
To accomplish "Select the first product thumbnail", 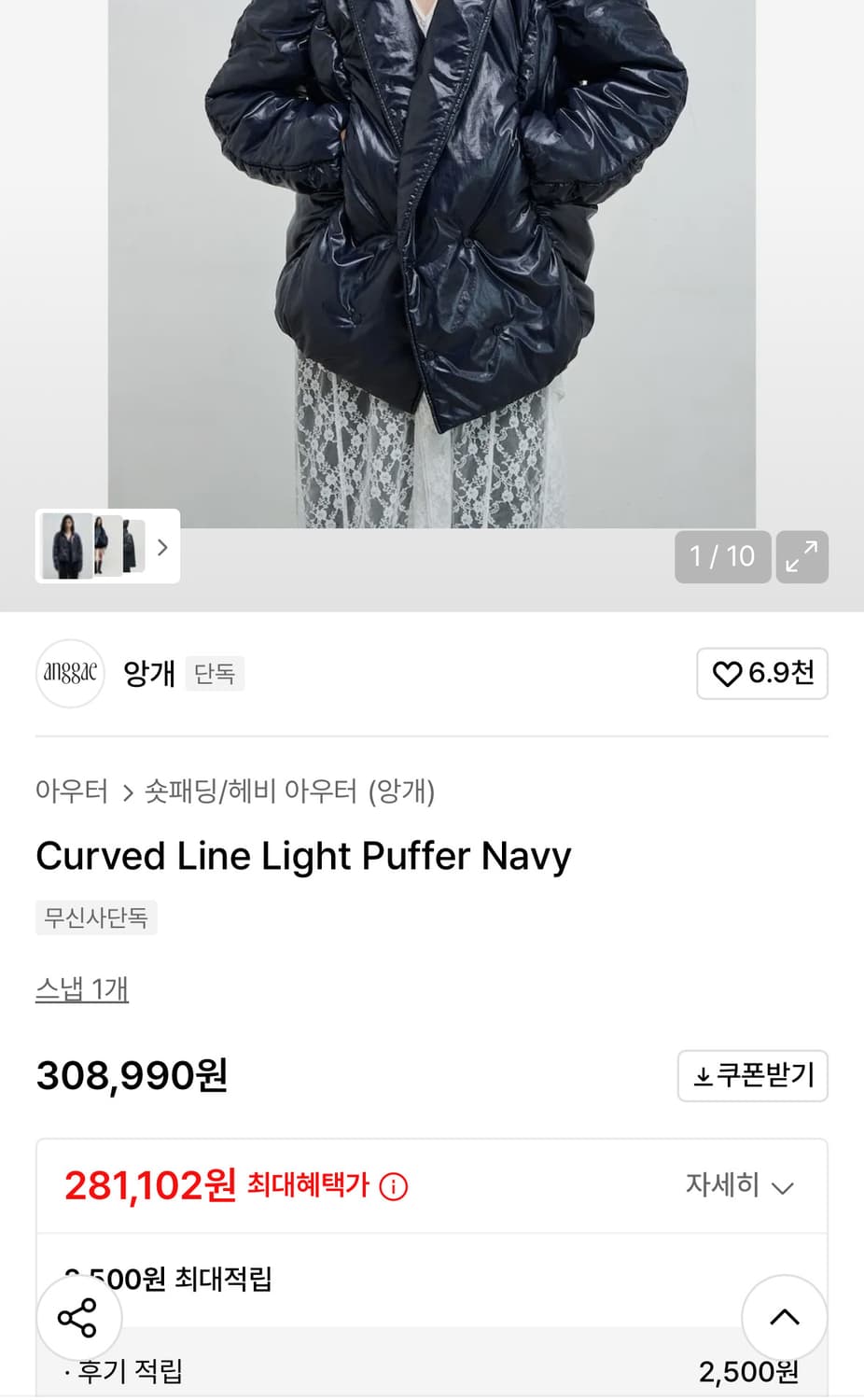I will [x=70, y=546].
